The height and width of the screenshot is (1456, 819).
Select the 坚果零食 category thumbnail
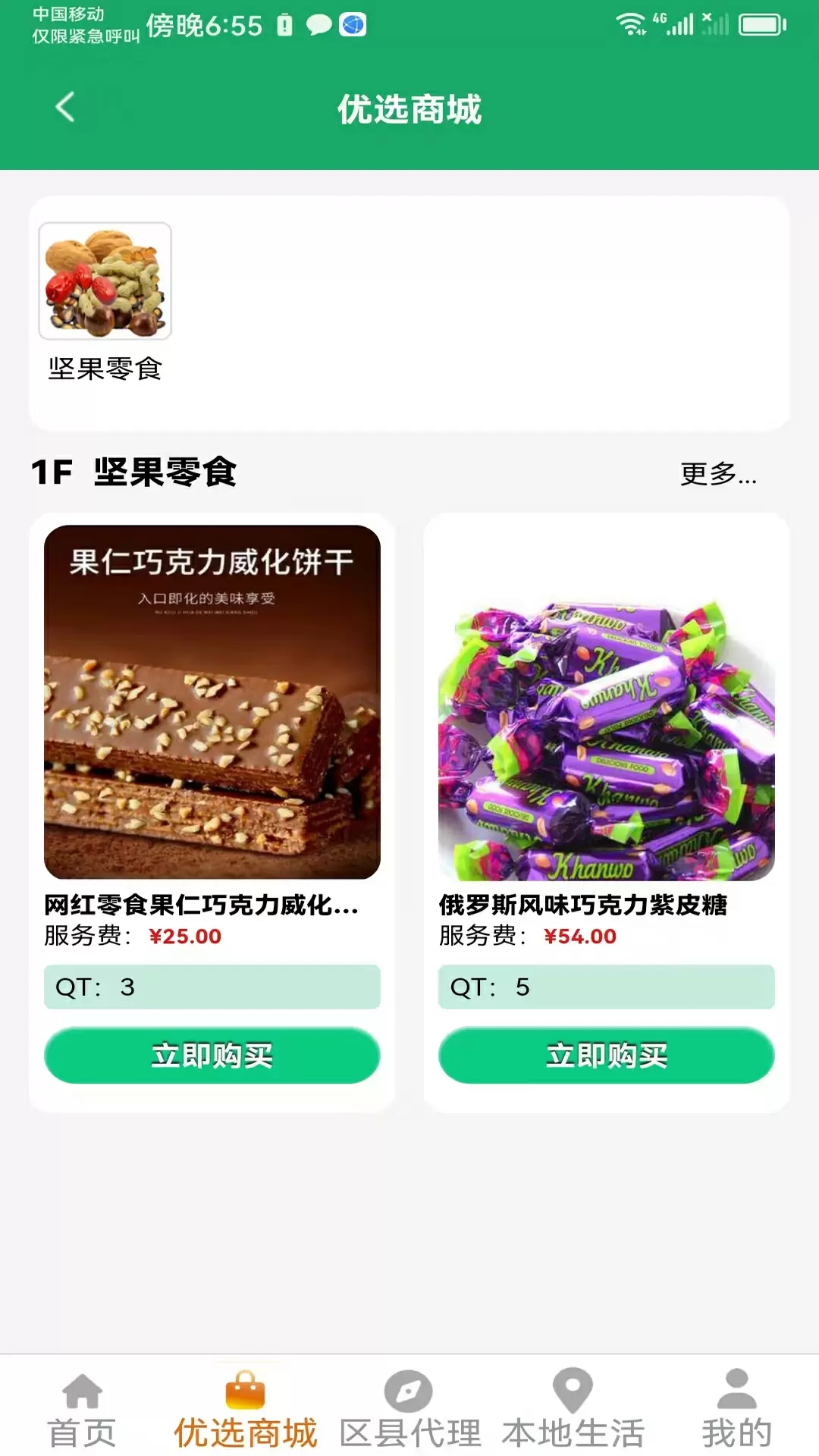coord(104,282)
